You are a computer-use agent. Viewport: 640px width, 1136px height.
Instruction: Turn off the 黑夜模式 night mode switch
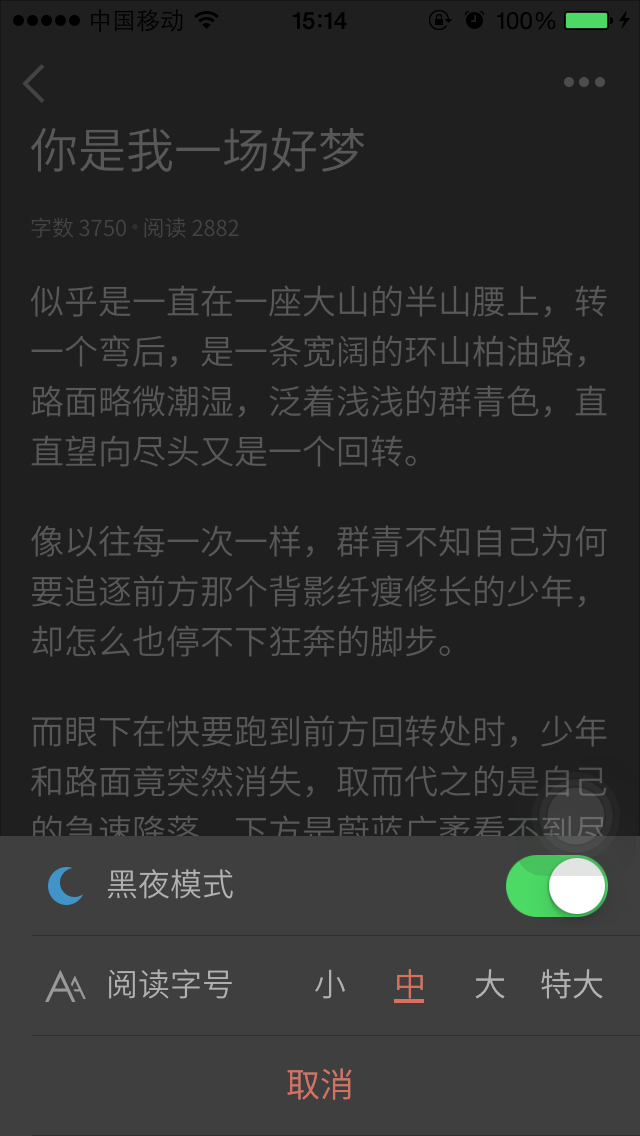tap(556, 886)
